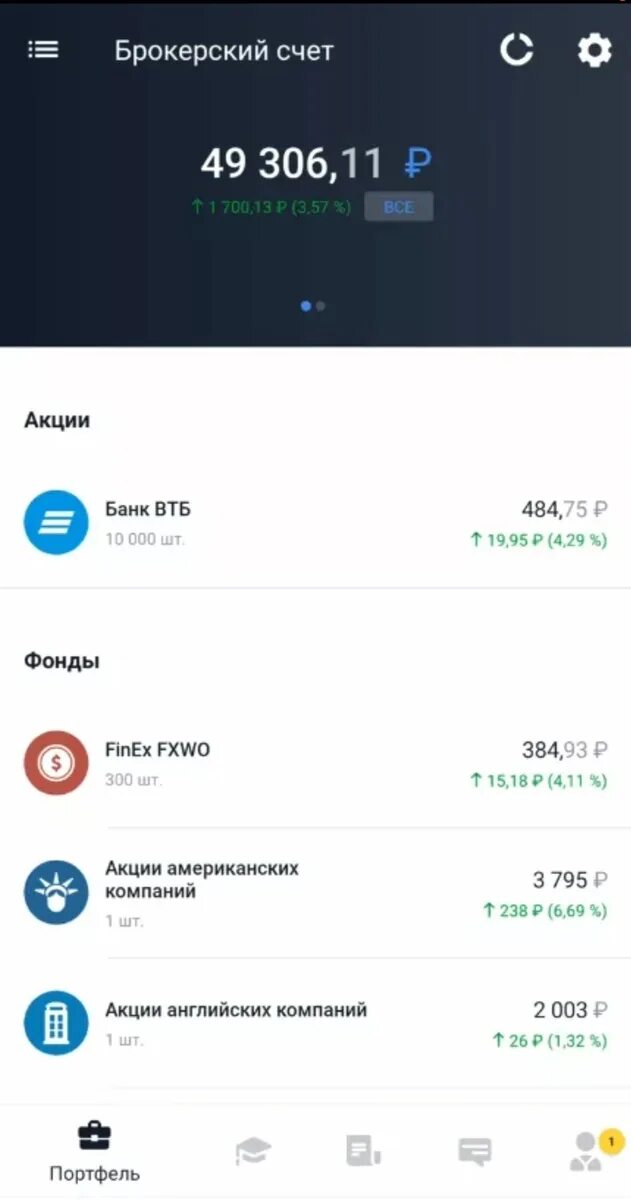Open Акции американских компаний fund
The width and height of the screenshot is (631, 1200).
point(315,893)
